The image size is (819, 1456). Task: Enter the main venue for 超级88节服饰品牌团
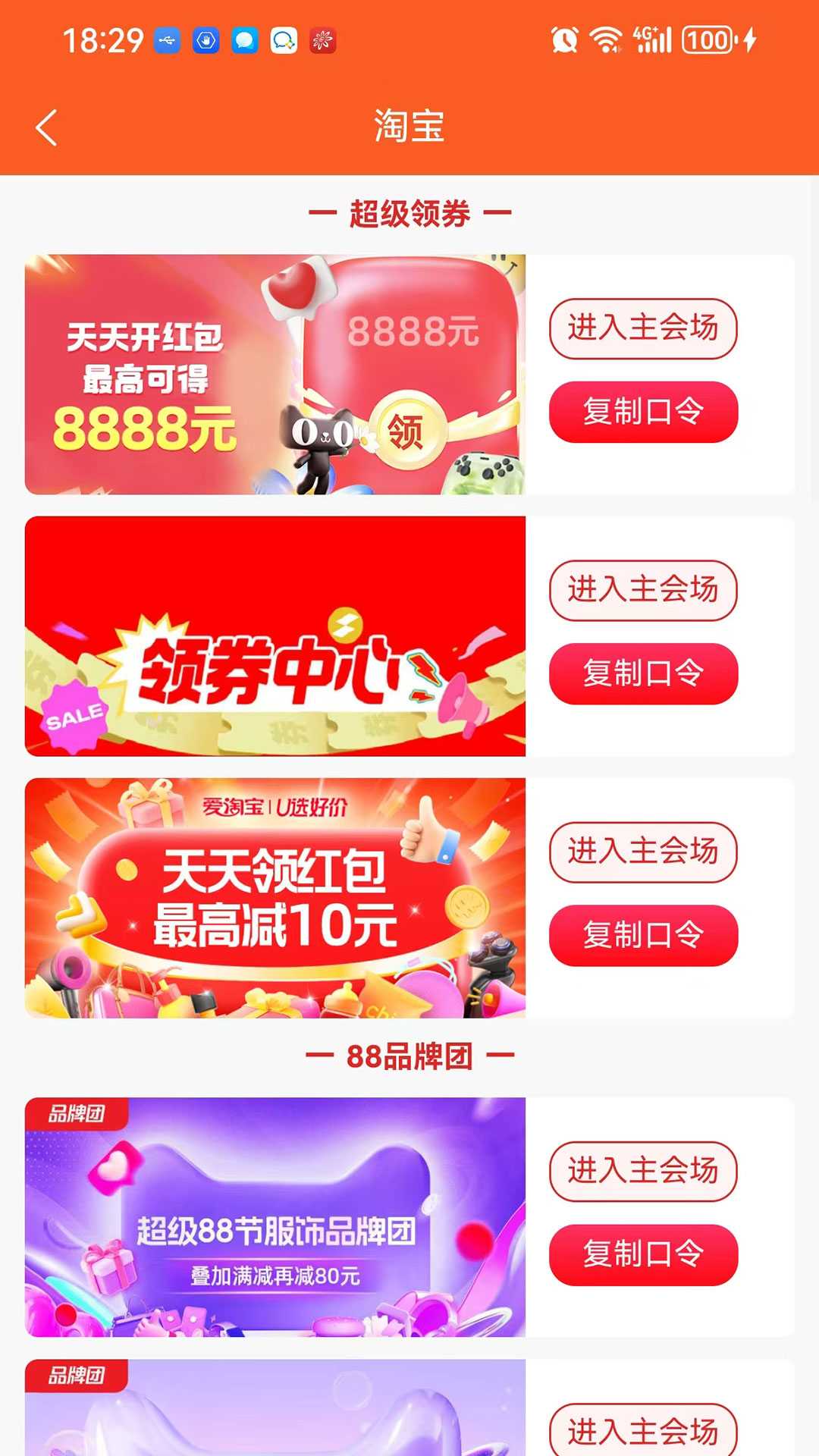tap(643, 1172)
